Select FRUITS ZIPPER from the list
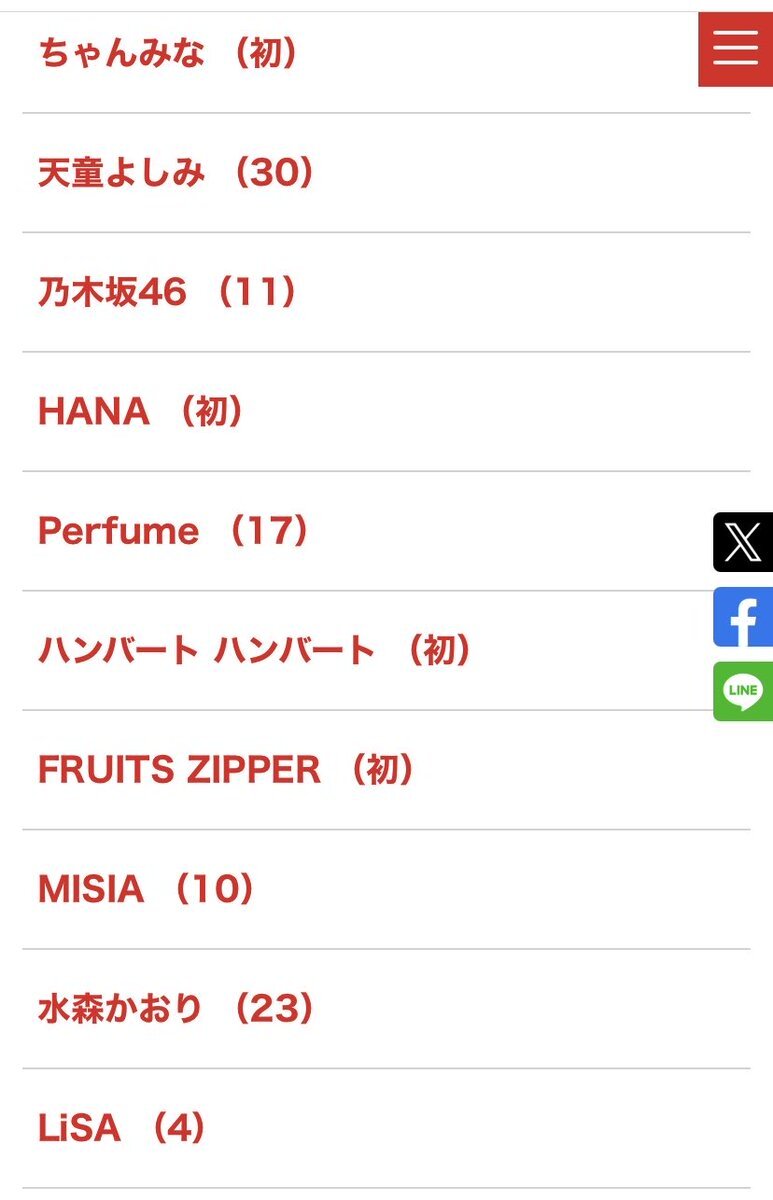 point(225,770)
